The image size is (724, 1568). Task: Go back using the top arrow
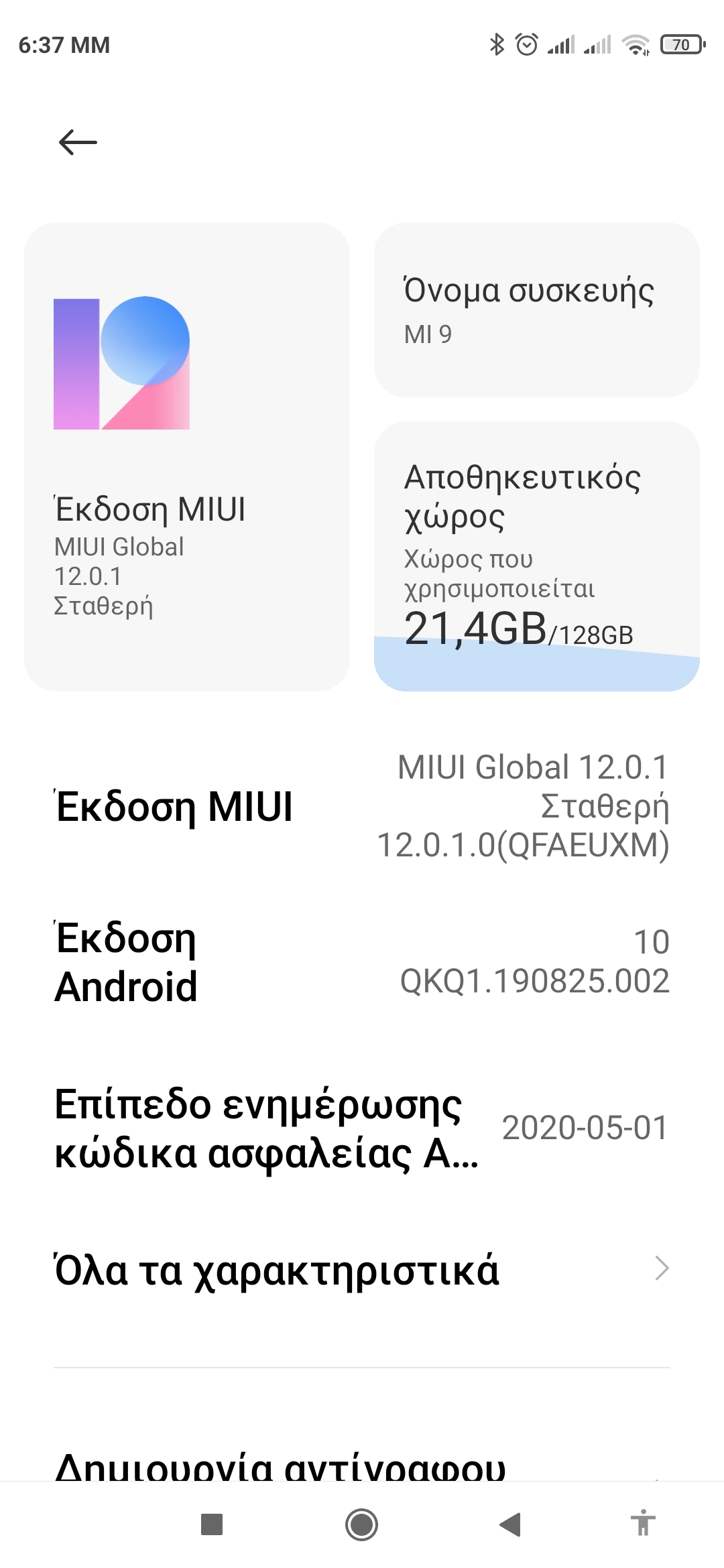[x=78, y=143]
